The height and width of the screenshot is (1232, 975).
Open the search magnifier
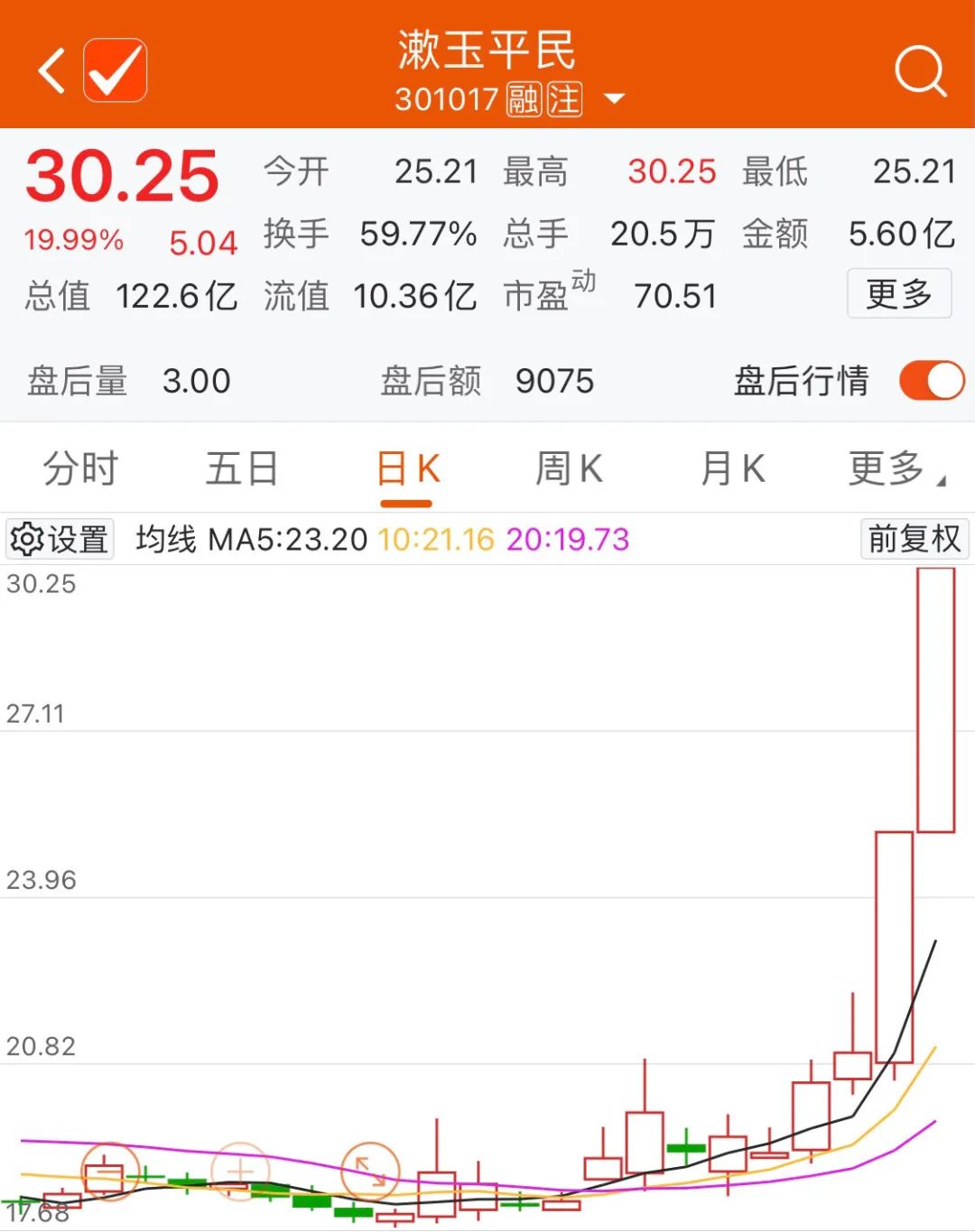(920, 71)
